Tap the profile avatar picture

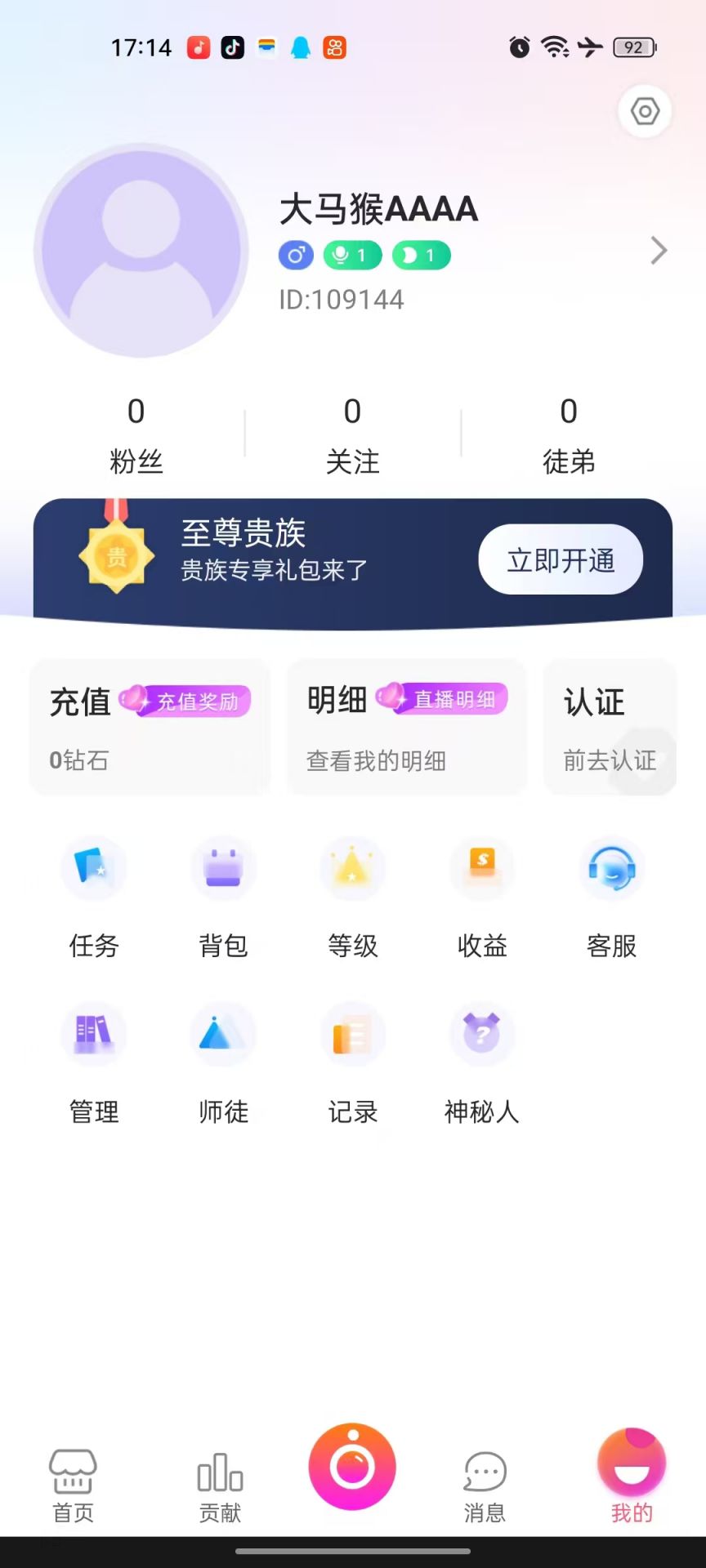click(x=141, y=251)
